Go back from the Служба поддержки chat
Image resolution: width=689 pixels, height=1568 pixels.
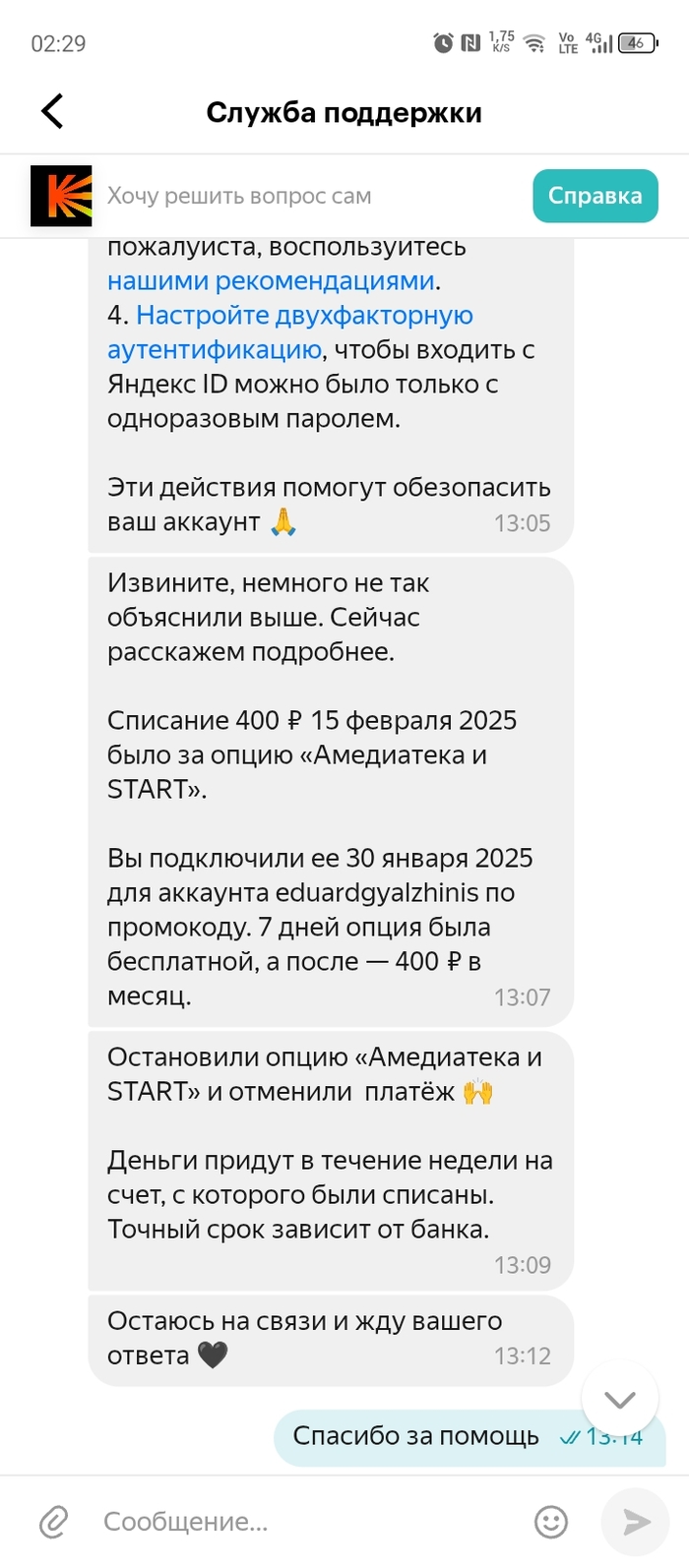(x=53, y=111)
